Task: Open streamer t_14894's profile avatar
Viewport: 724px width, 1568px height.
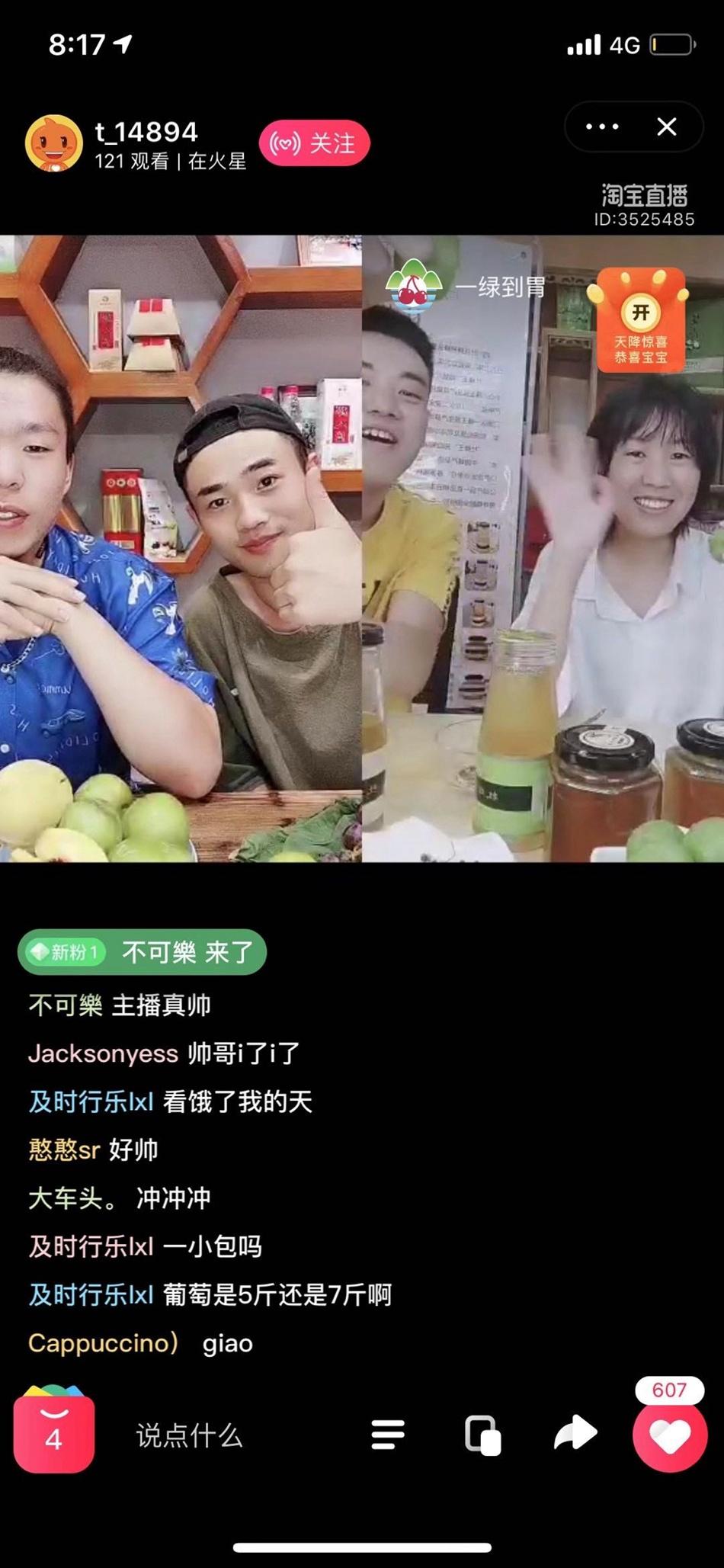Action: (53, 143)
